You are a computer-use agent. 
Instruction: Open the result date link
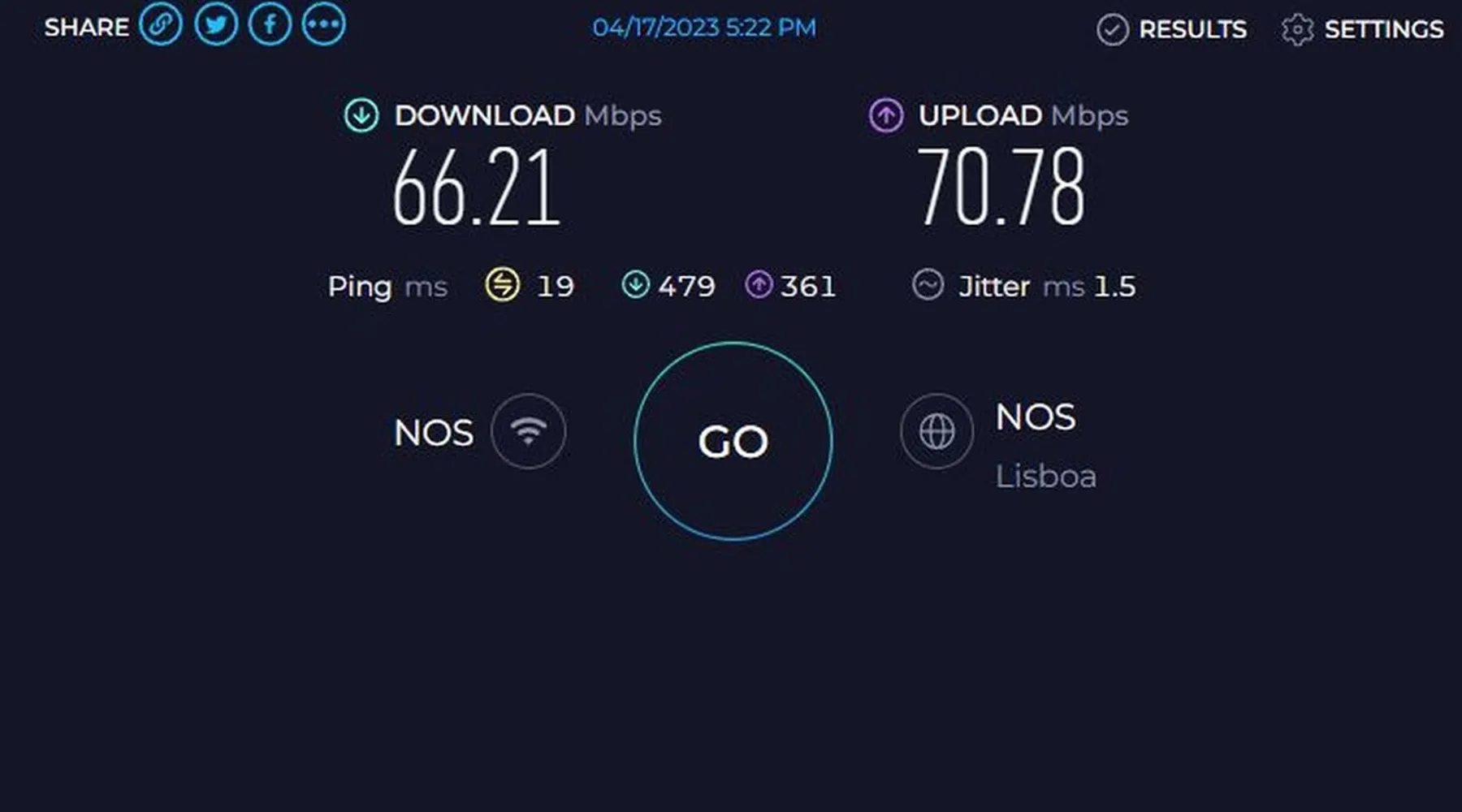pyautogui.click(x=704, y=28)
